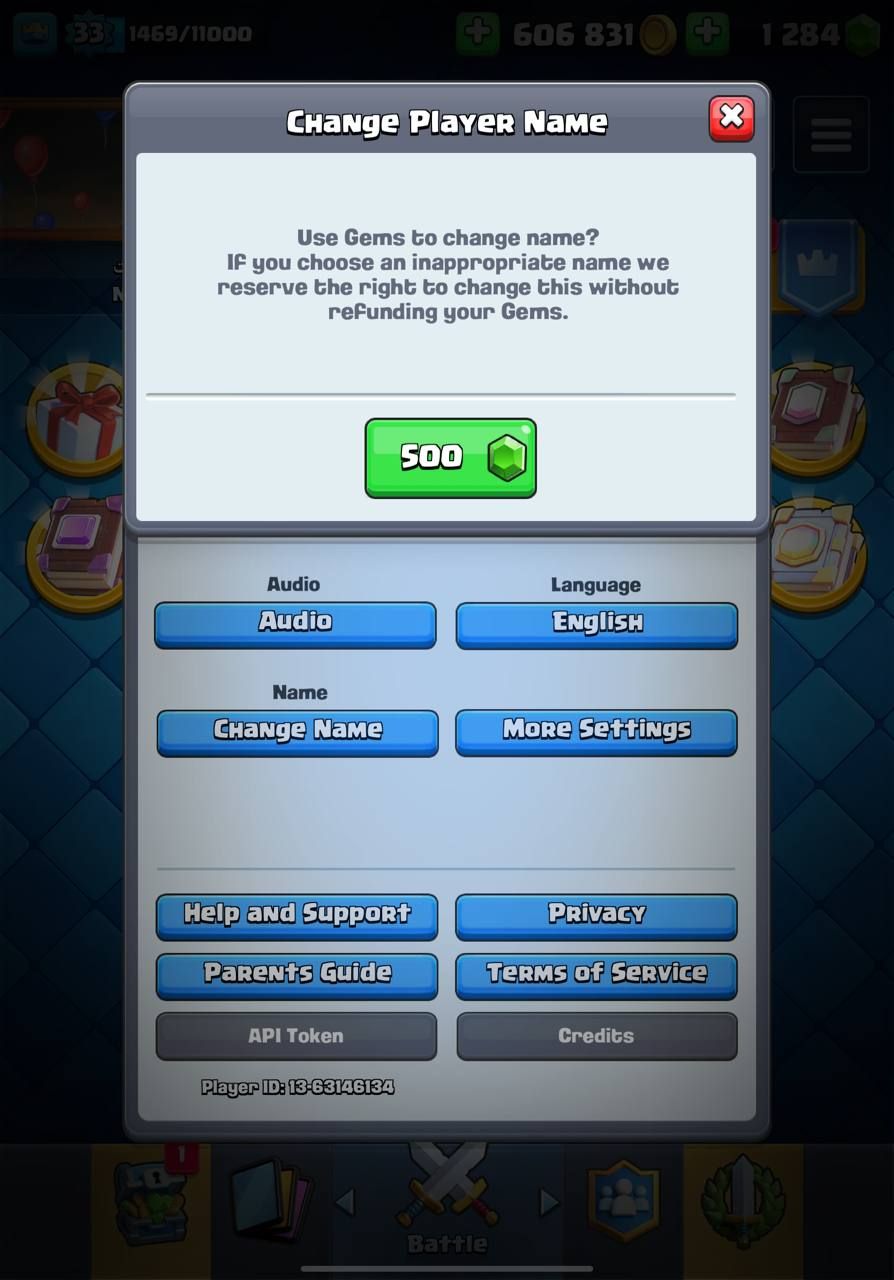Change language from English
The width and height of the screenshot is (894, 1280).
tap(597, 624)
